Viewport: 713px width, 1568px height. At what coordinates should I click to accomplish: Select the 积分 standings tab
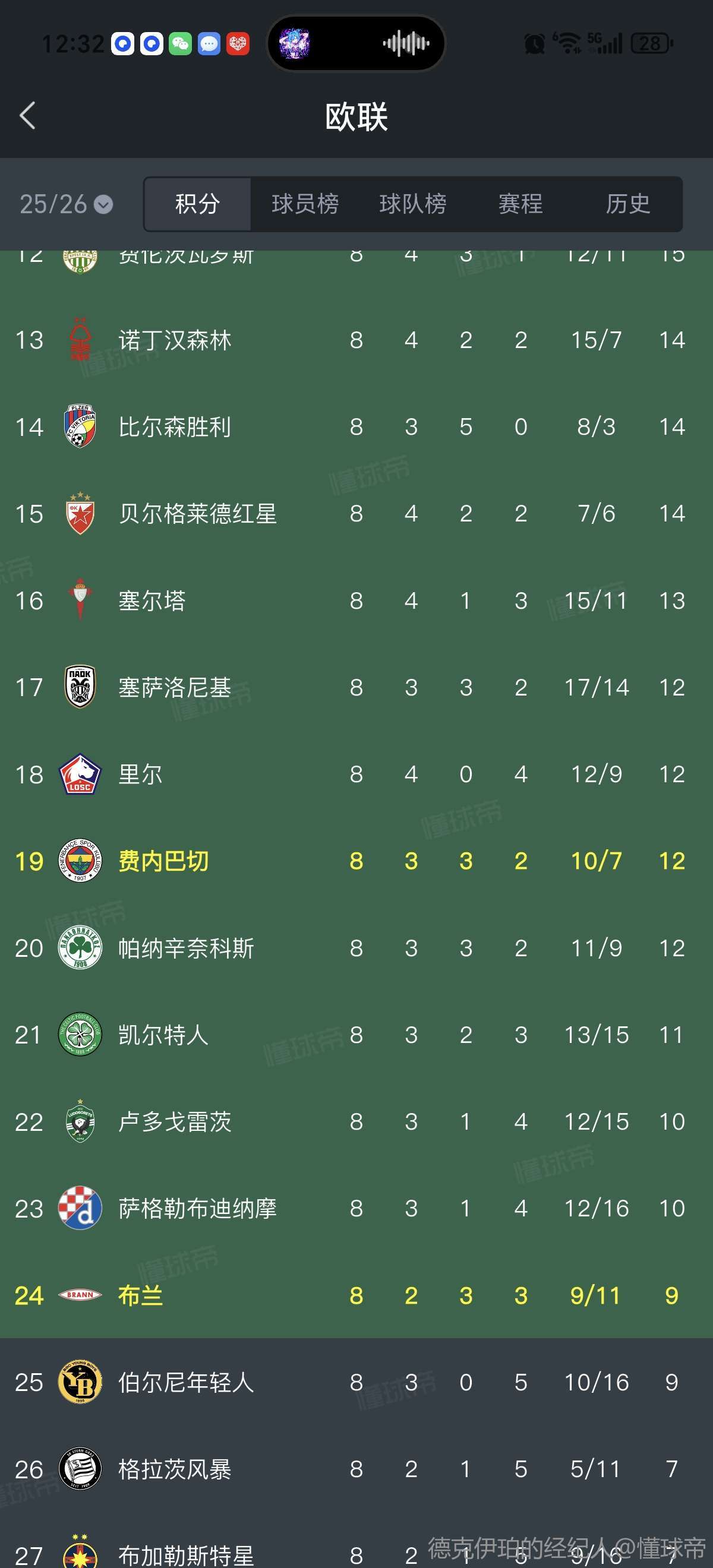coord(197,204)
